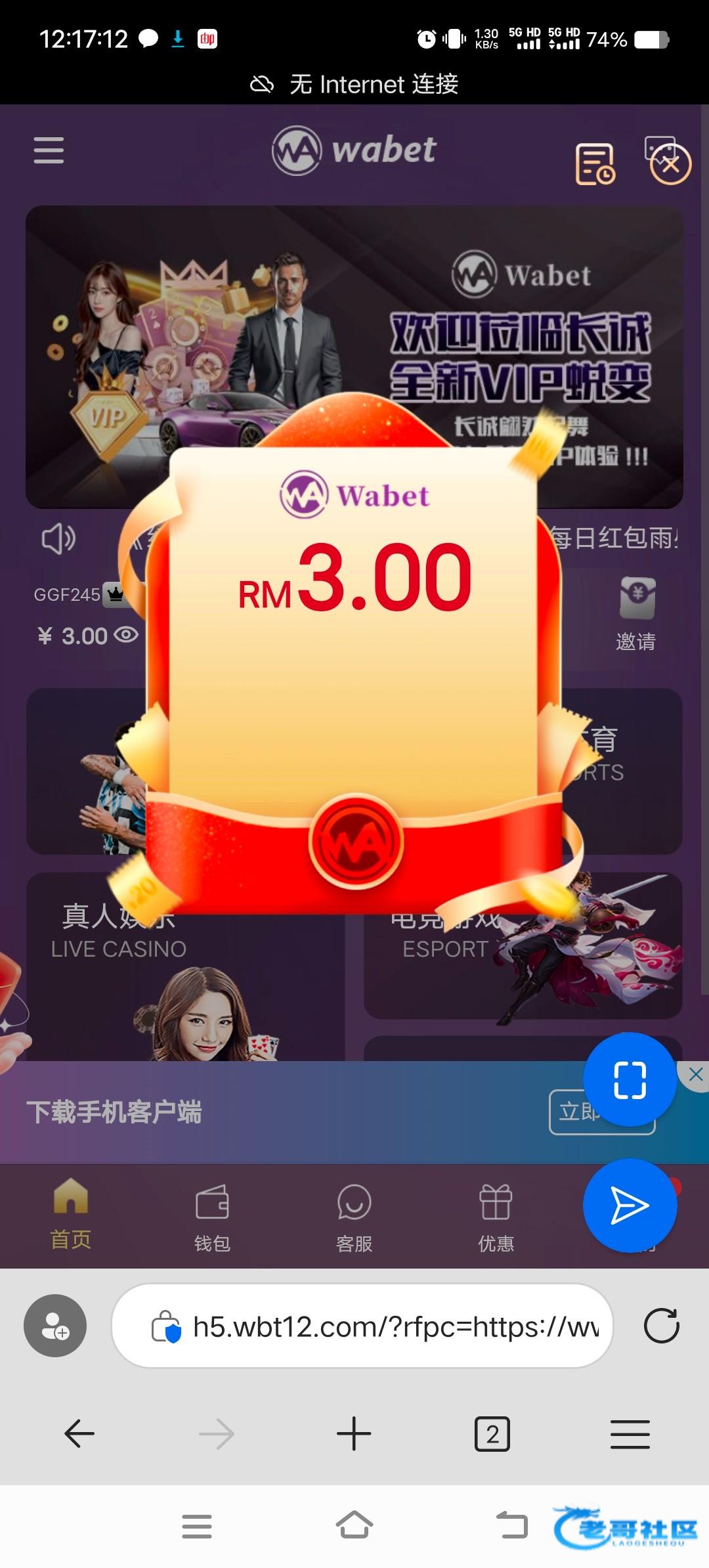The height and width of the screenshot is (1568, 709).
Task: Open the hamburger drawer menu
Action: 49,150
